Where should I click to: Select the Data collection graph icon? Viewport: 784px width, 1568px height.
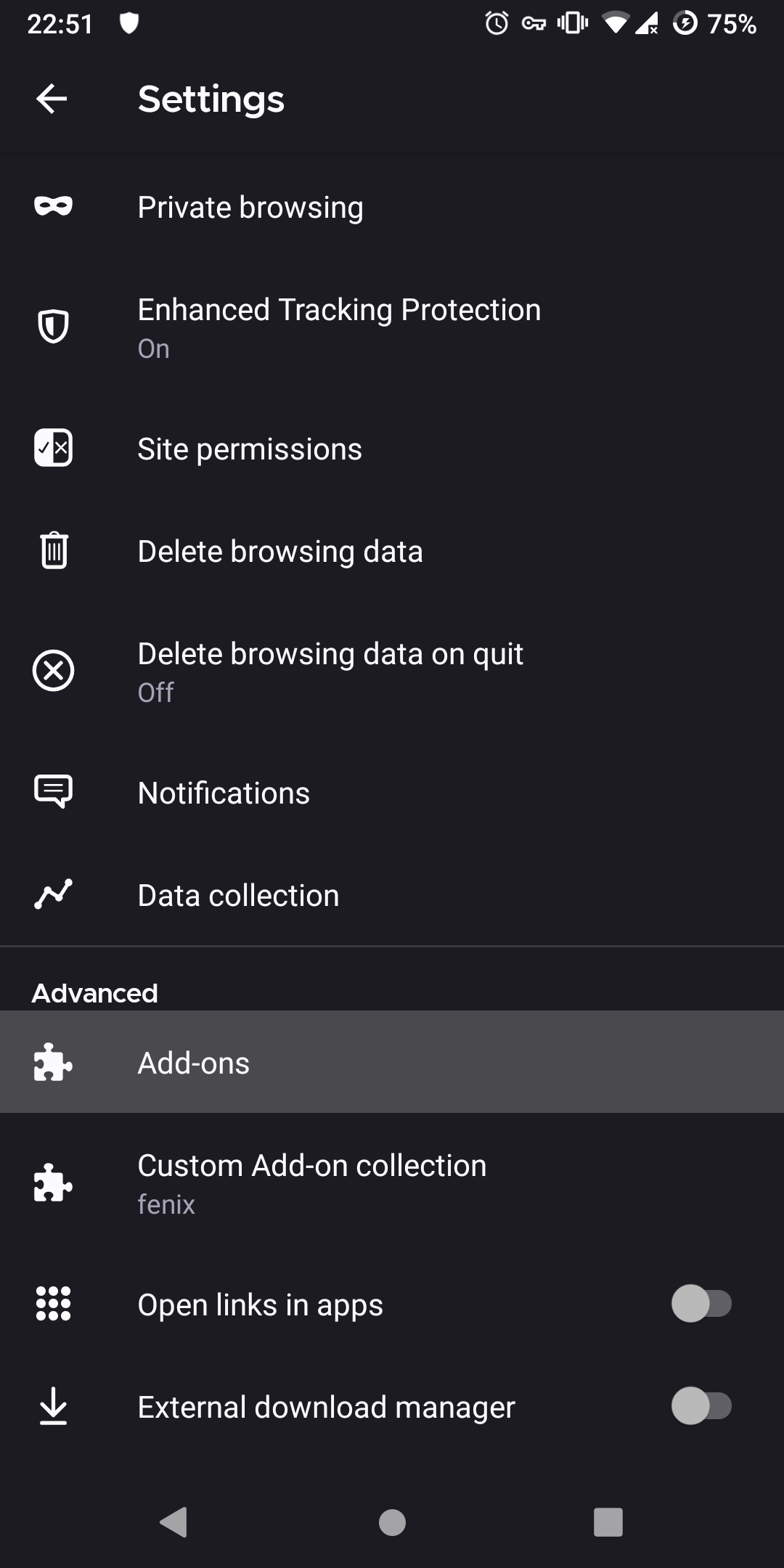53,894
